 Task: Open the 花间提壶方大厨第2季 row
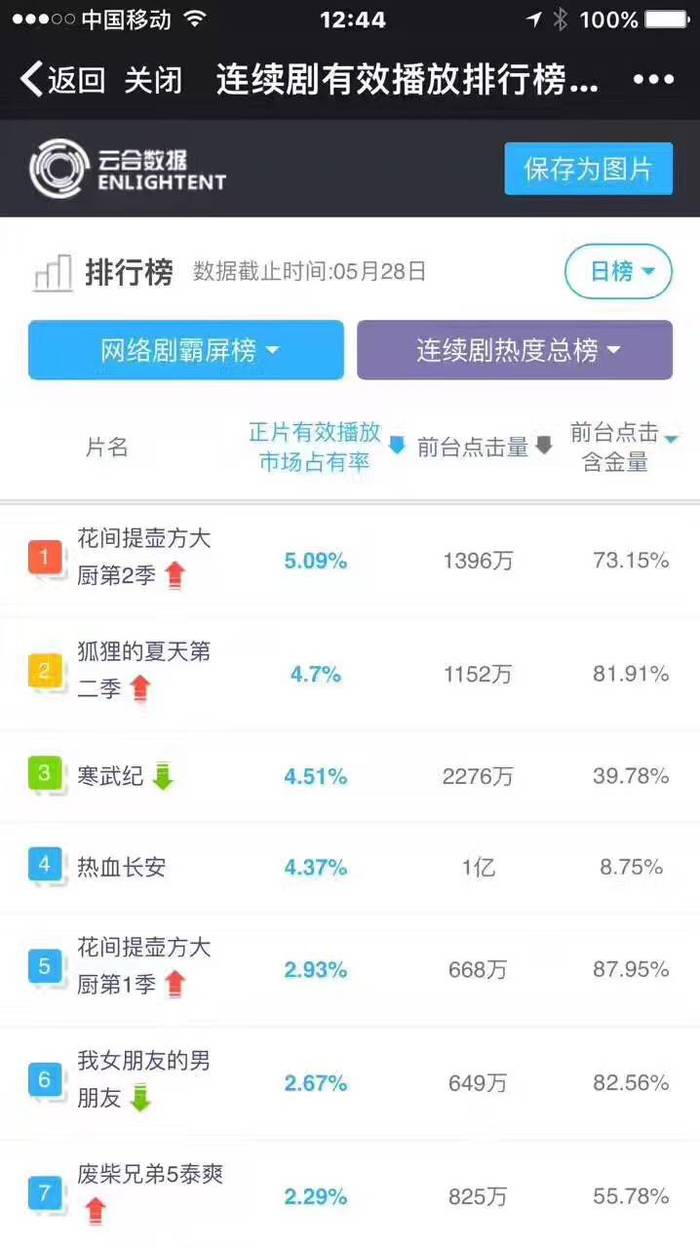click(350, 560)
